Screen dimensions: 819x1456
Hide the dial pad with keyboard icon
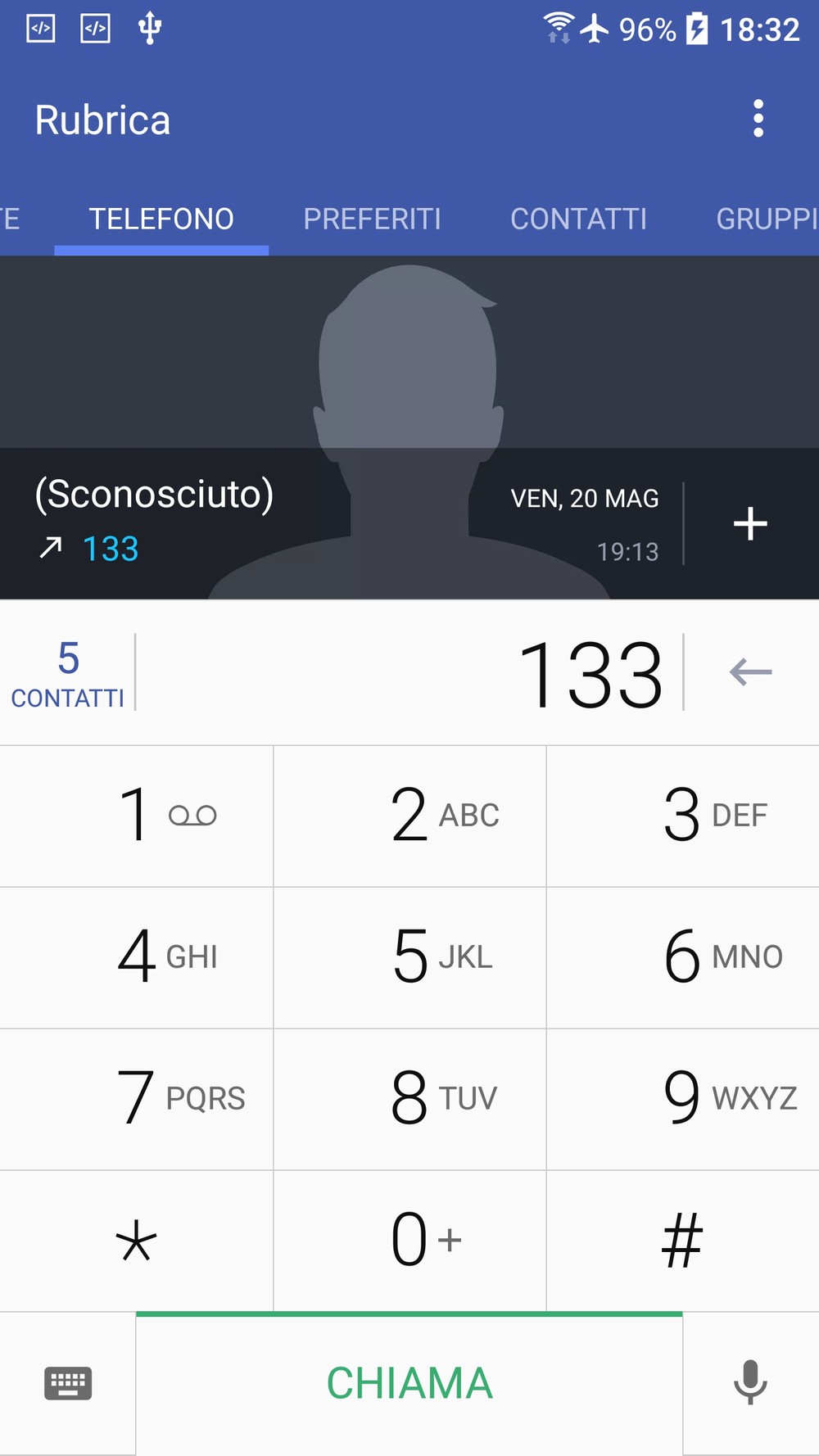tap(68, 1384)
